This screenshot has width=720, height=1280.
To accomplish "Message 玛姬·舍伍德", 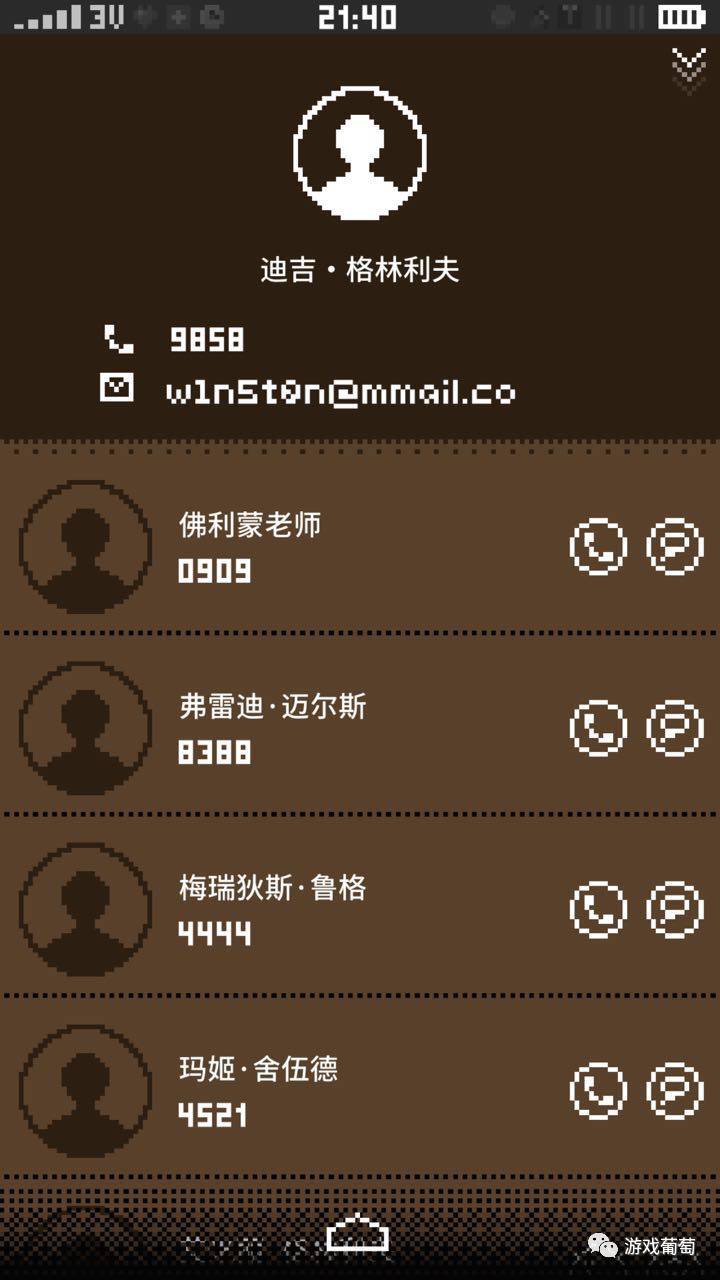I will tap(675, 1090).
